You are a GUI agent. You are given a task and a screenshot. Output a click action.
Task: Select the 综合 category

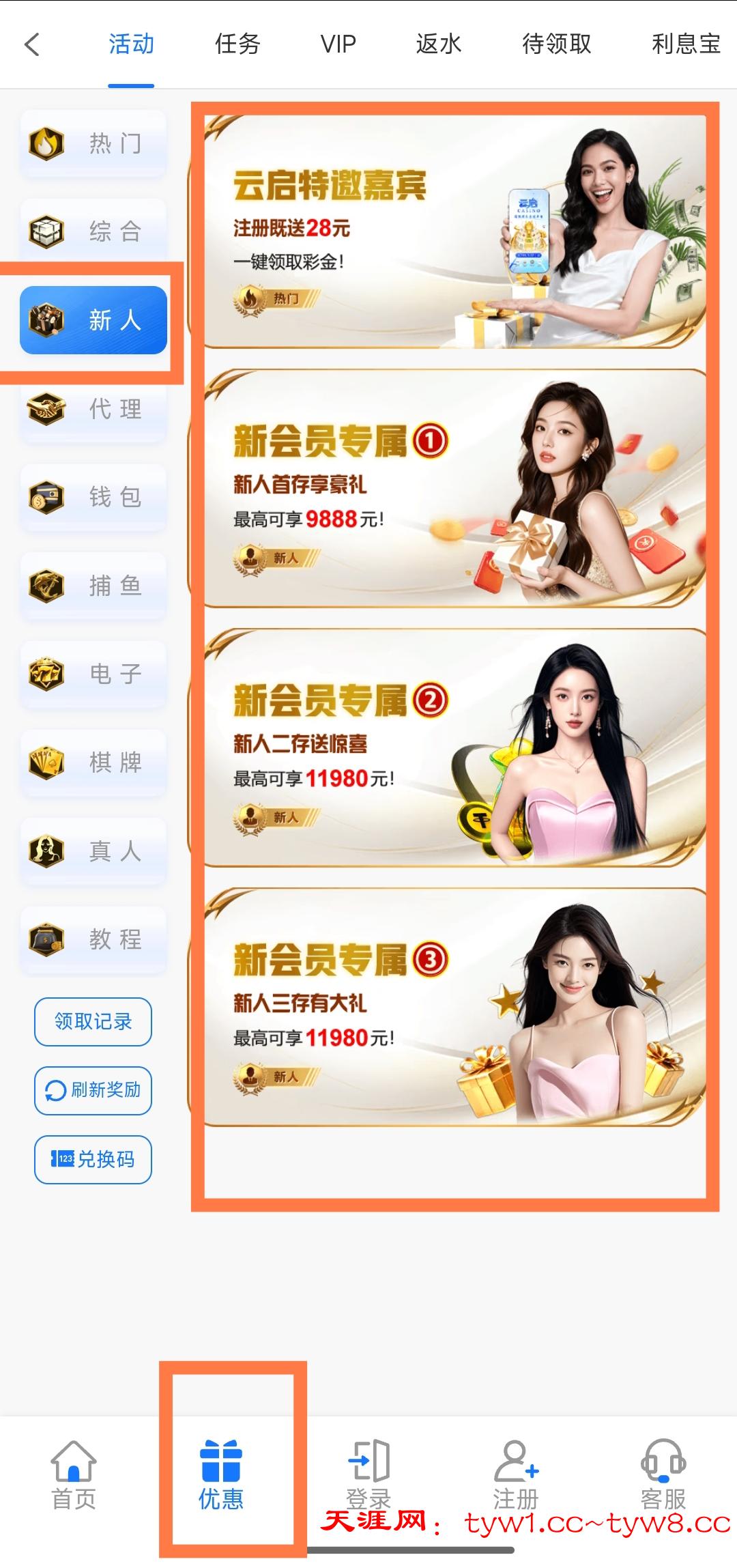[x=93, y=232]
